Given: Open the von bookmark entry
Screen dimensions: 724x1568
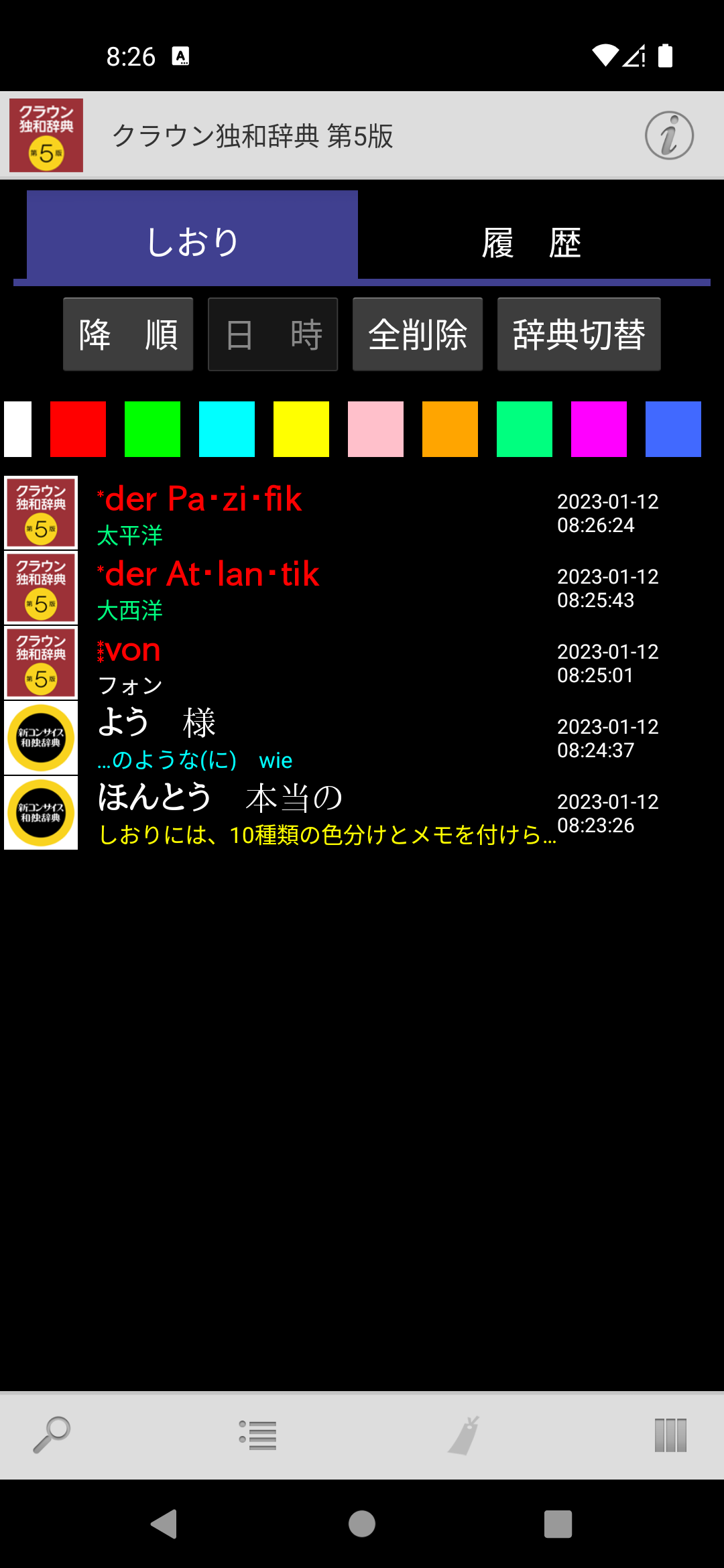Looking at the screenshot, I should pyautogui.click(x=322, y=663).
